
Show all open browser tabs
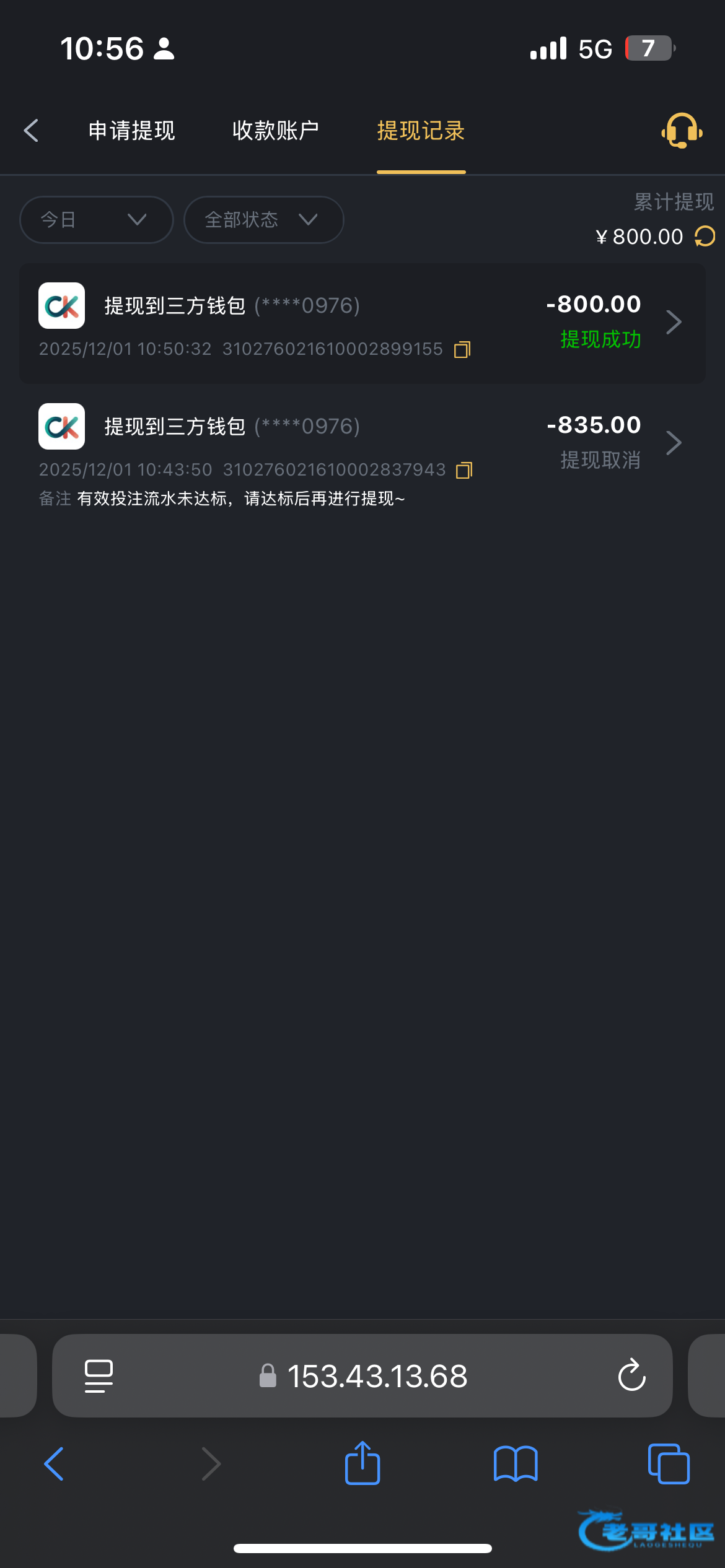(x=668, y=1464)
